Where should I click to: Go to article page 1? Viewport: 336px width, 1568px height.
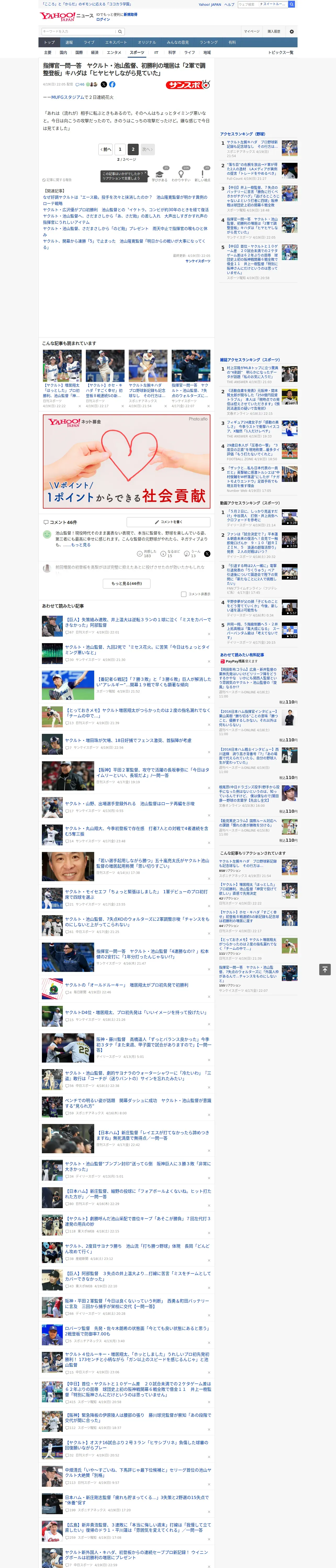point(120,149)
